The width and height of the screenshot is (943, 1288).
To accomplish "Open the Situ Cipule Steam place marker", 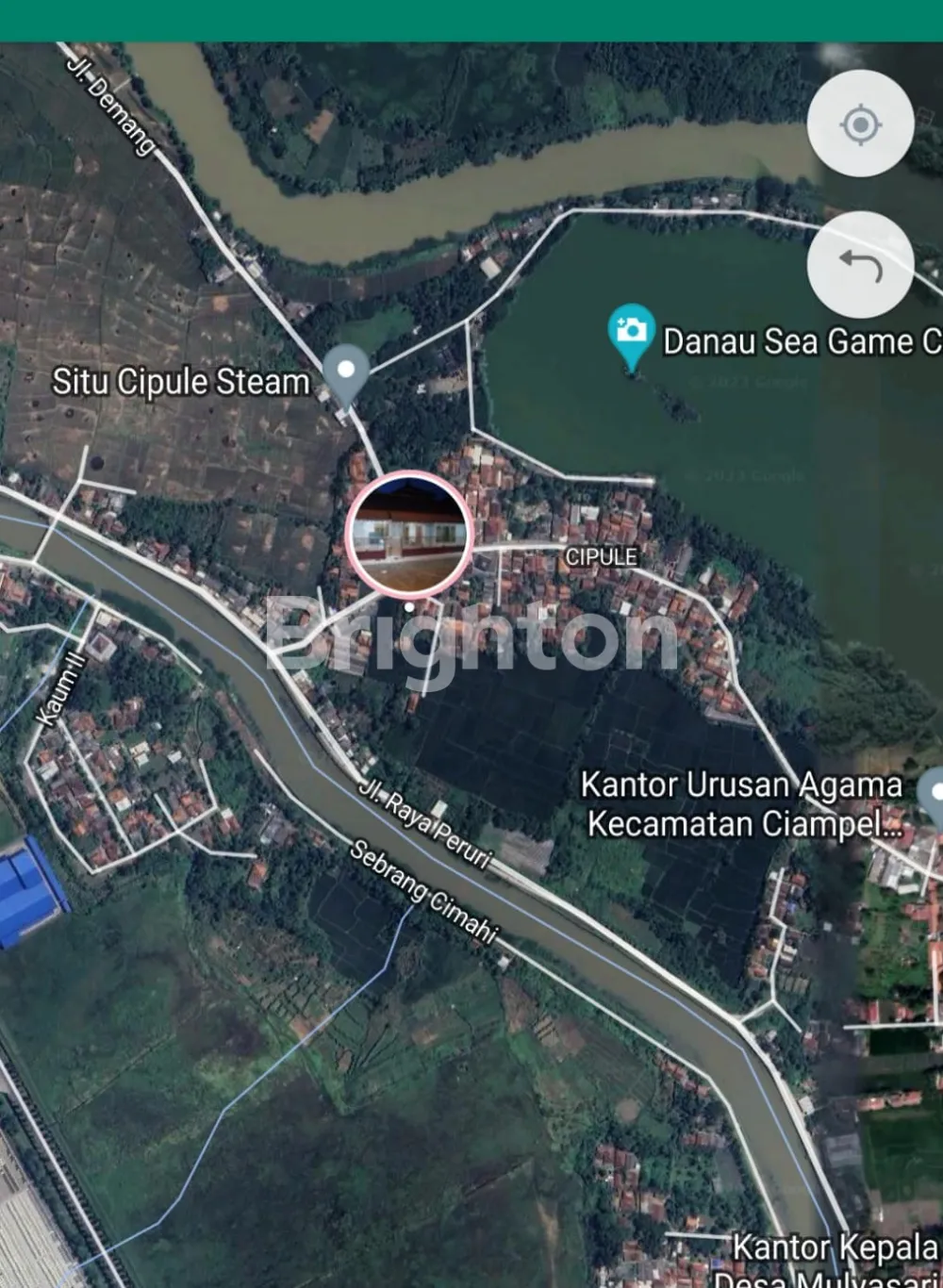I will pyautogui.click(x=345, y=372).
